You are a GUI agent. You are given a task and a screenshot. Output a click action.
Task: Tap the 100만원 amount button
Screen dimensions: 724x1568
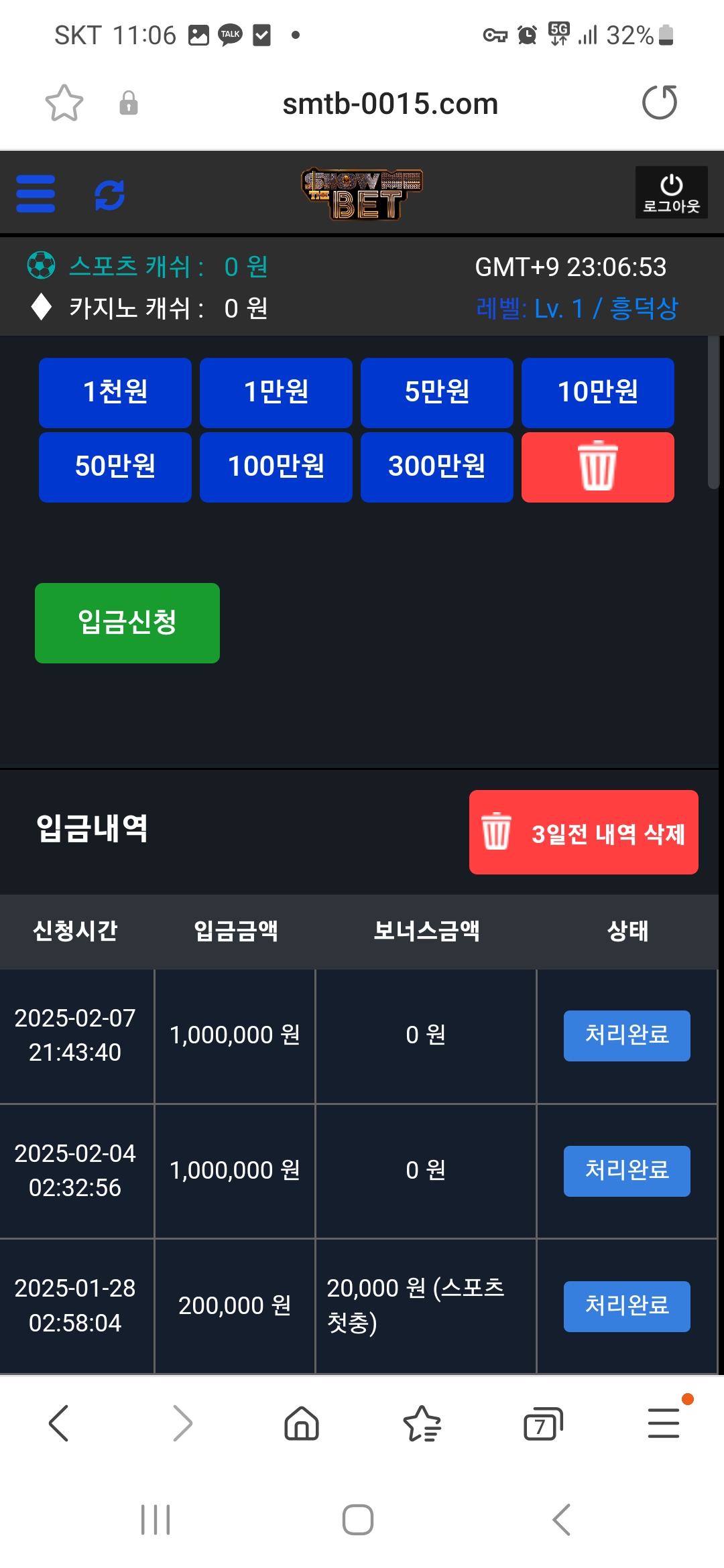276,467
